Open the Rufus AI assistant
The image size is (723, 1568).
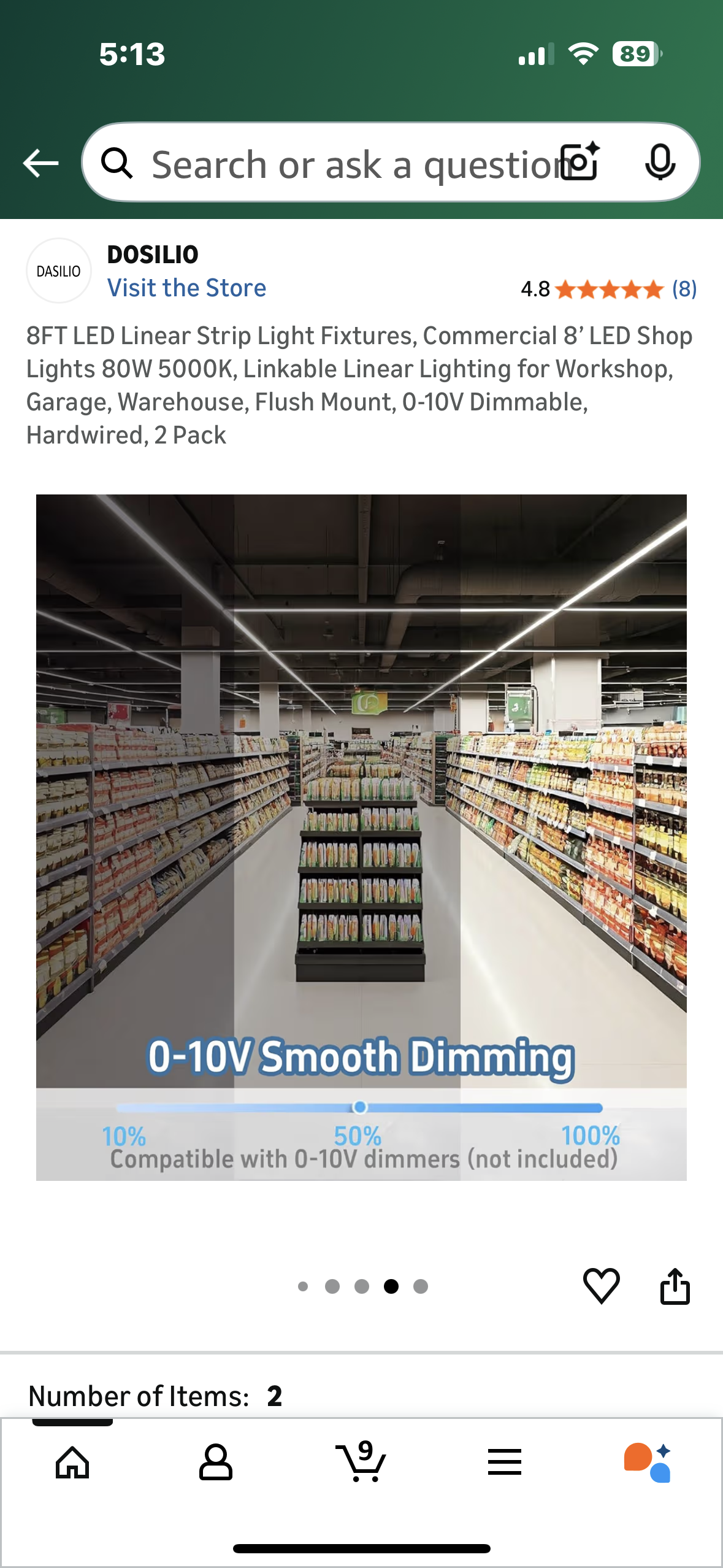click(x=648, y=1462)
